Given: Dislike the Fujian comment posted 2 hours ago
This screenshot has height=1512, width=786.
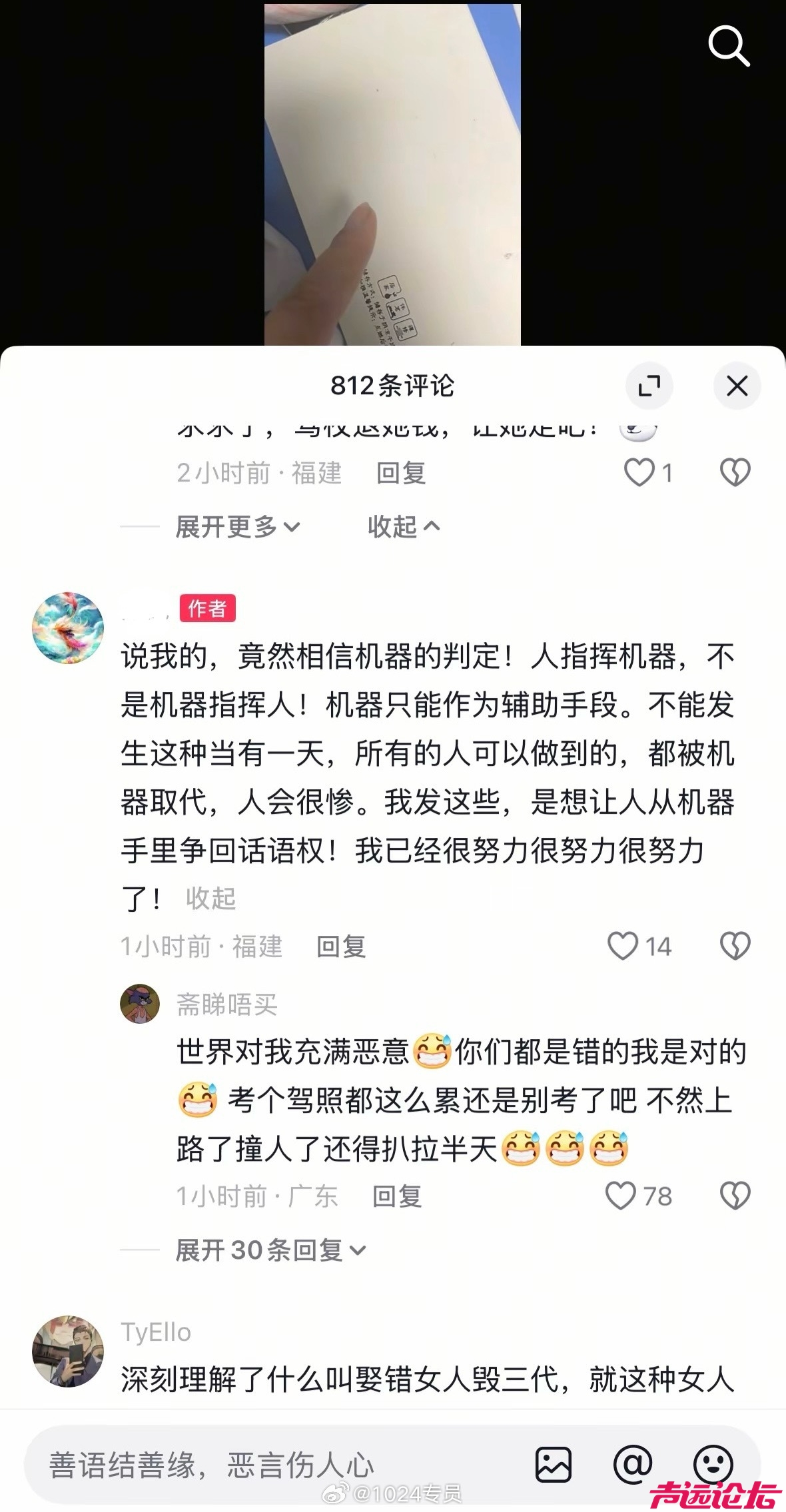Looking at the screenshot, I should [x=735, y=473].
